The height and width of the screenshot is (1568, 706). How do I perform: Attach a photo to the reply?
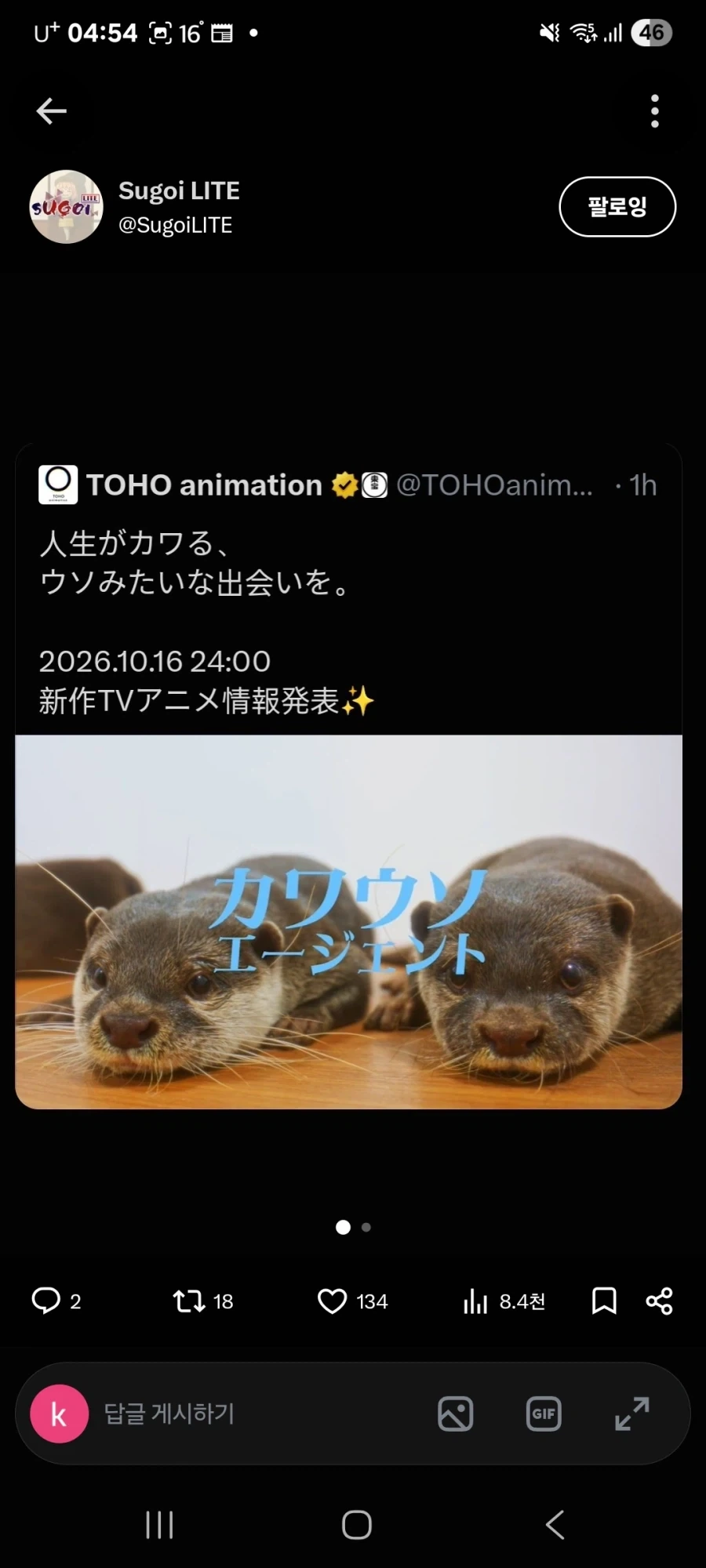[x=456, y=1414]
